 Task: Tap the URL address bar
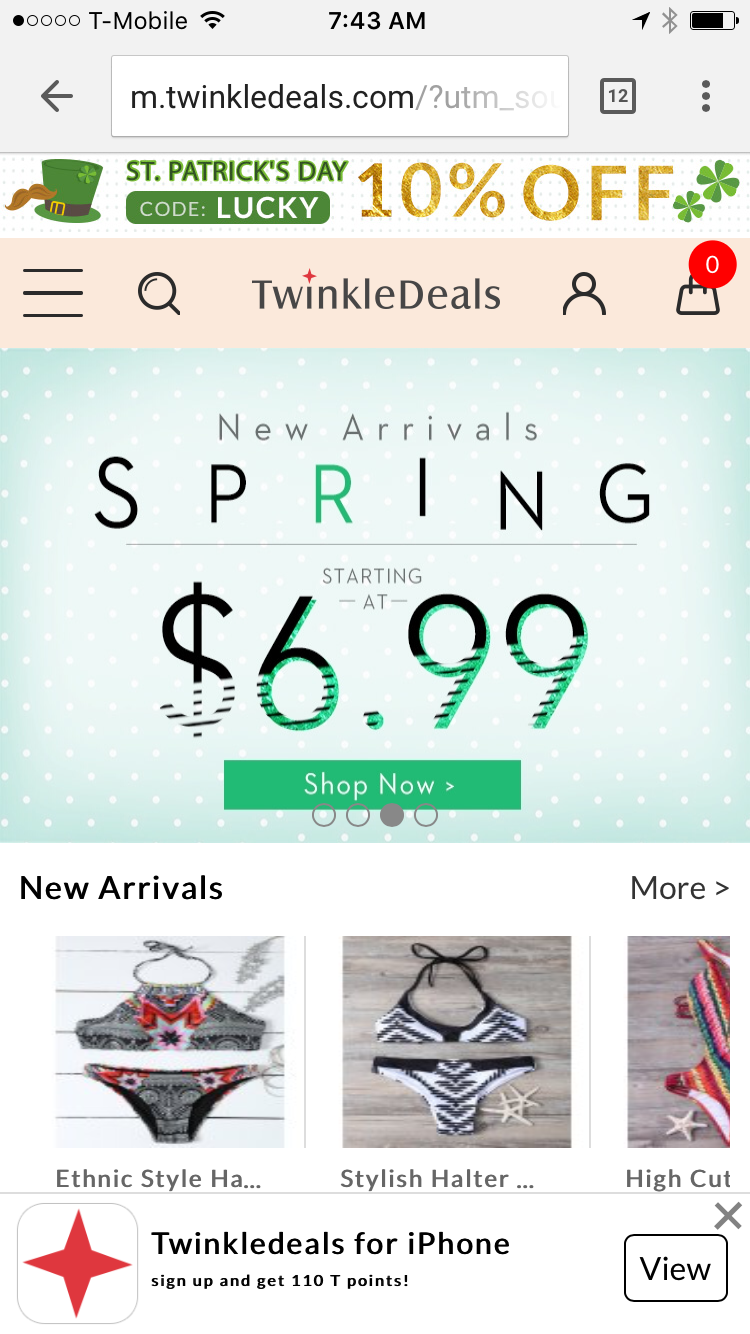(x=340, y=96)
